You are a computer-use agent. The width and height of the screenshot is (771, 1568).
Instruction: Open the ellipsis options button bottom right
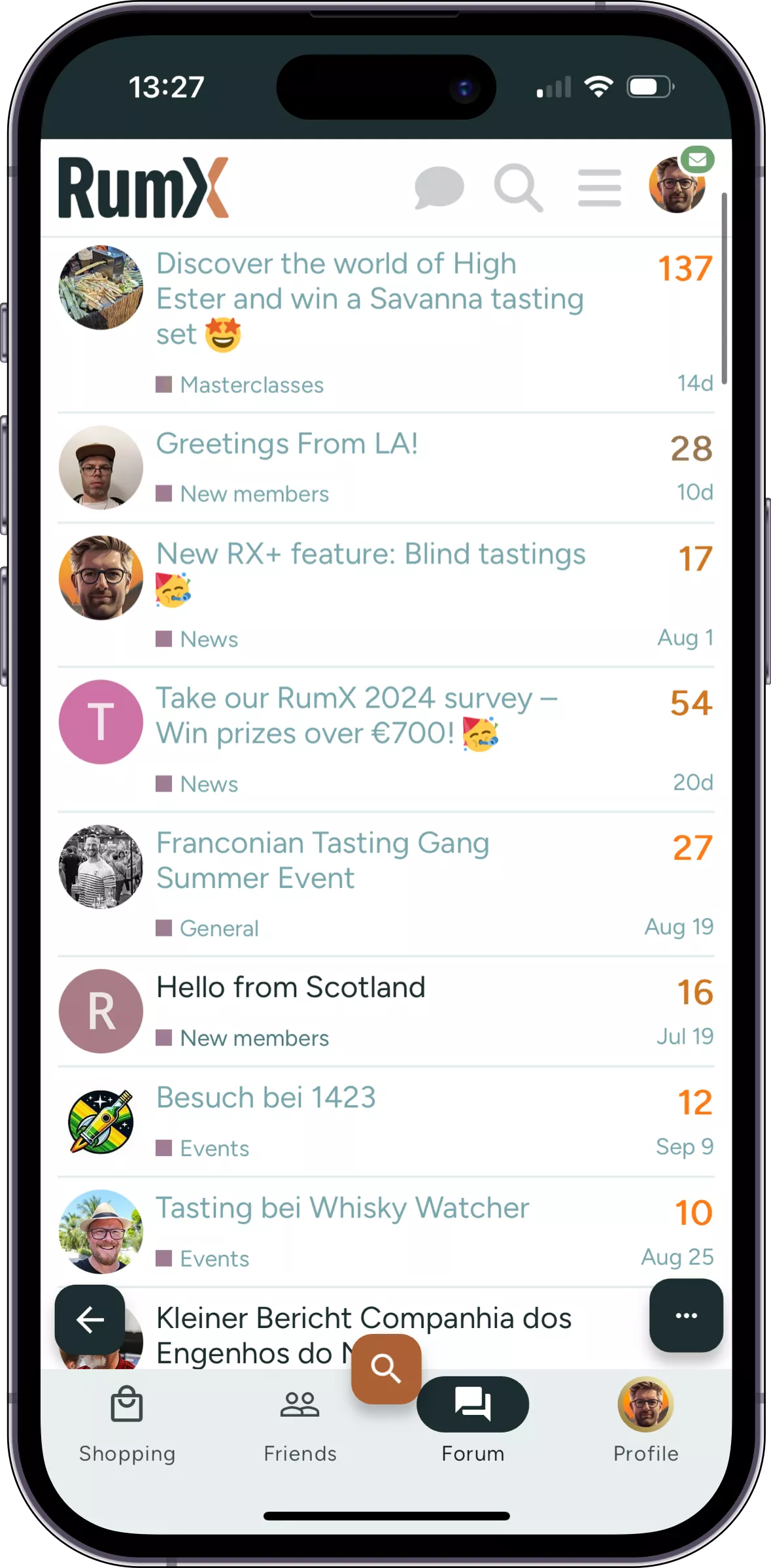[x=685, y=1316]
